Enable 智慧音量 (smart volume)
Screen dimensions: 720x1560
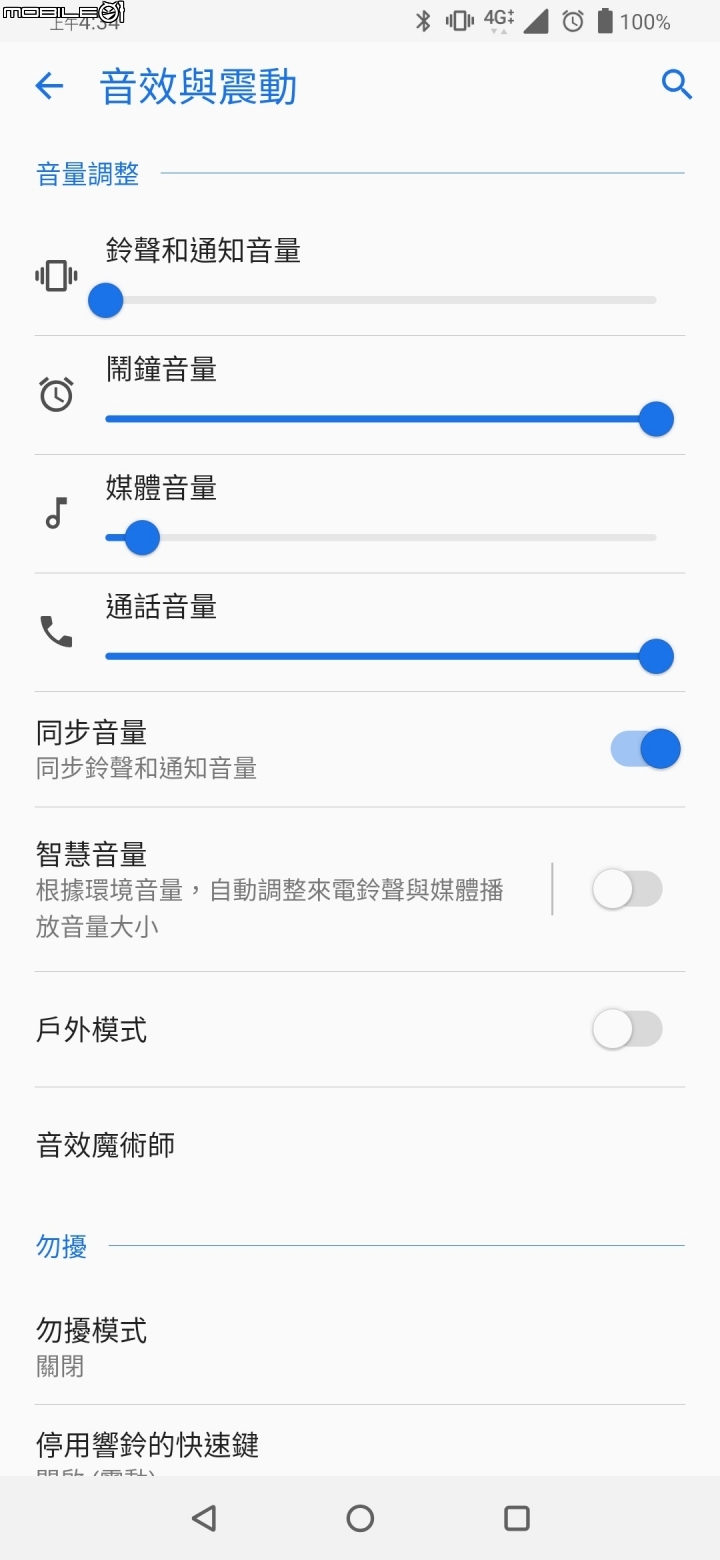click(627, 889)
